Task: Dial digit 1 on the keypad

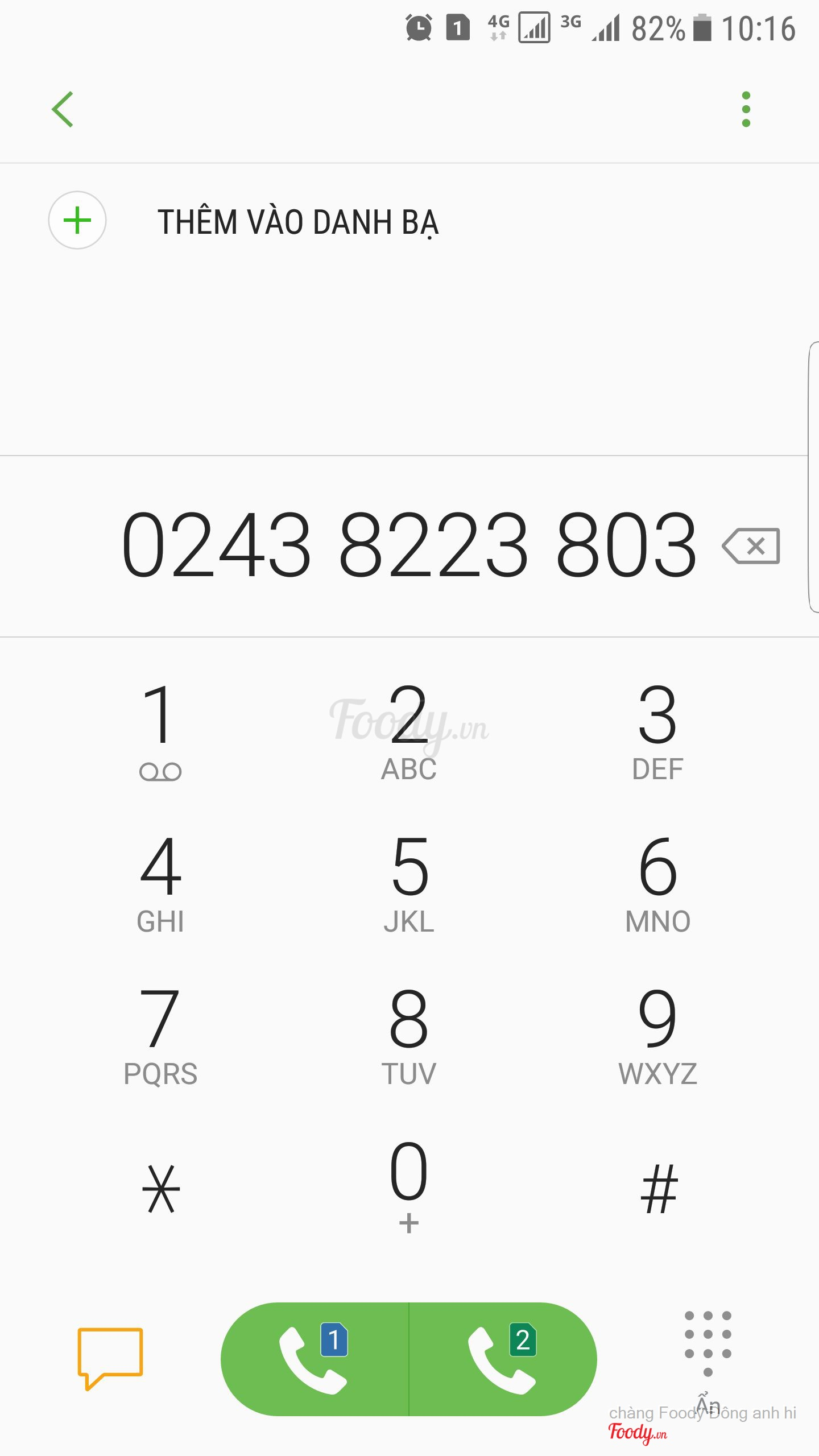Action: click(x=160, y=731)
